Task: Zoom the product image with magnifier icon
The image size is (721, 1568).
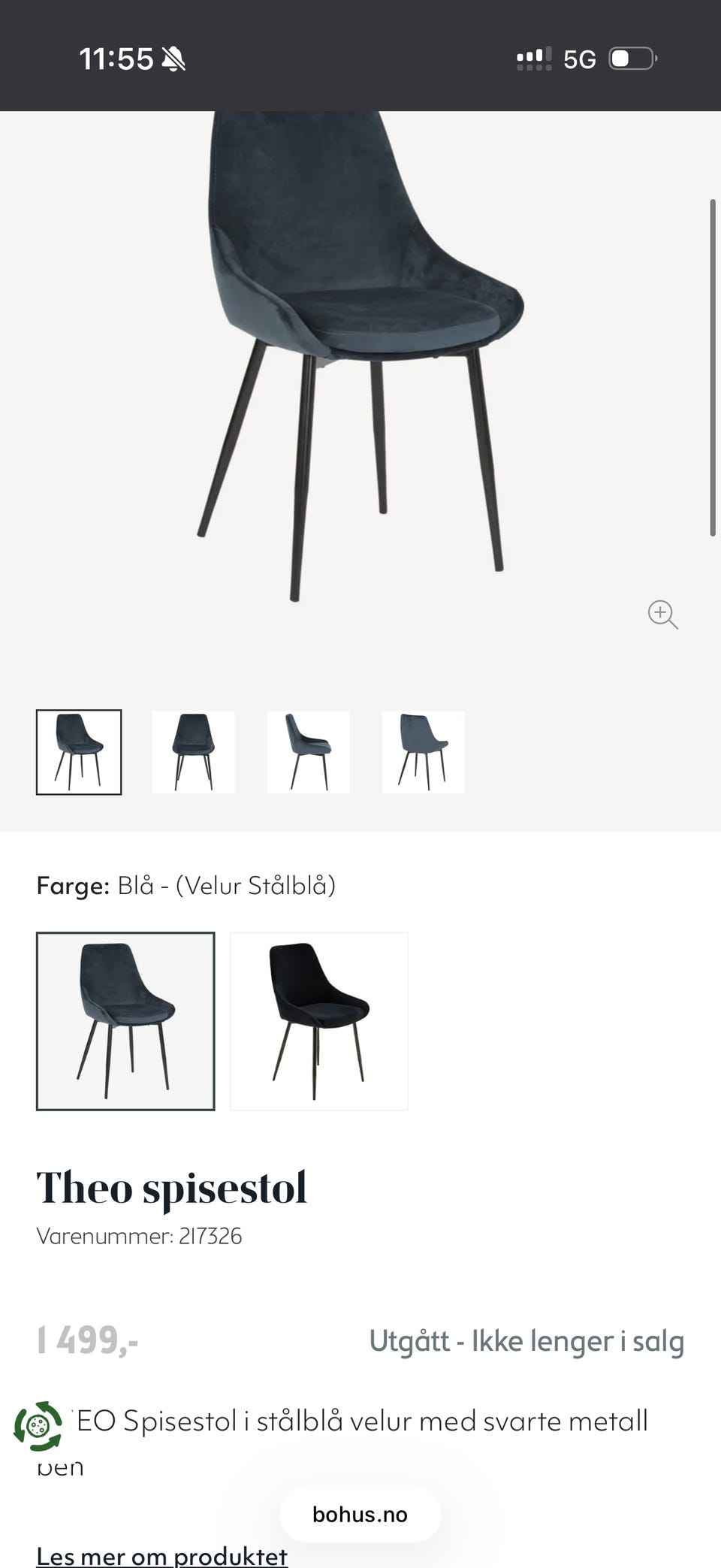Action: pos(662,615)
